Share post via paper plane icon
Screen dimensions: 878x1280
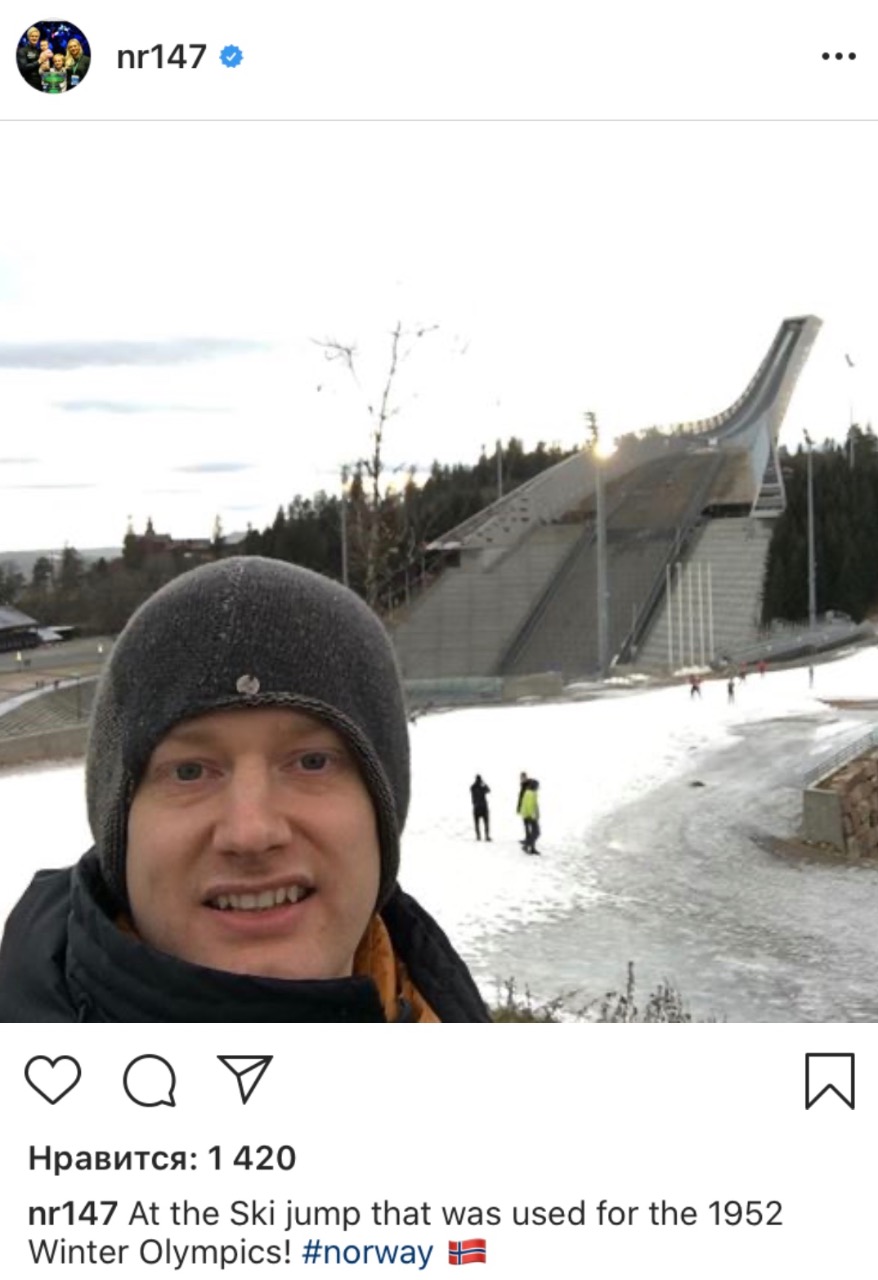point(245,1079)
